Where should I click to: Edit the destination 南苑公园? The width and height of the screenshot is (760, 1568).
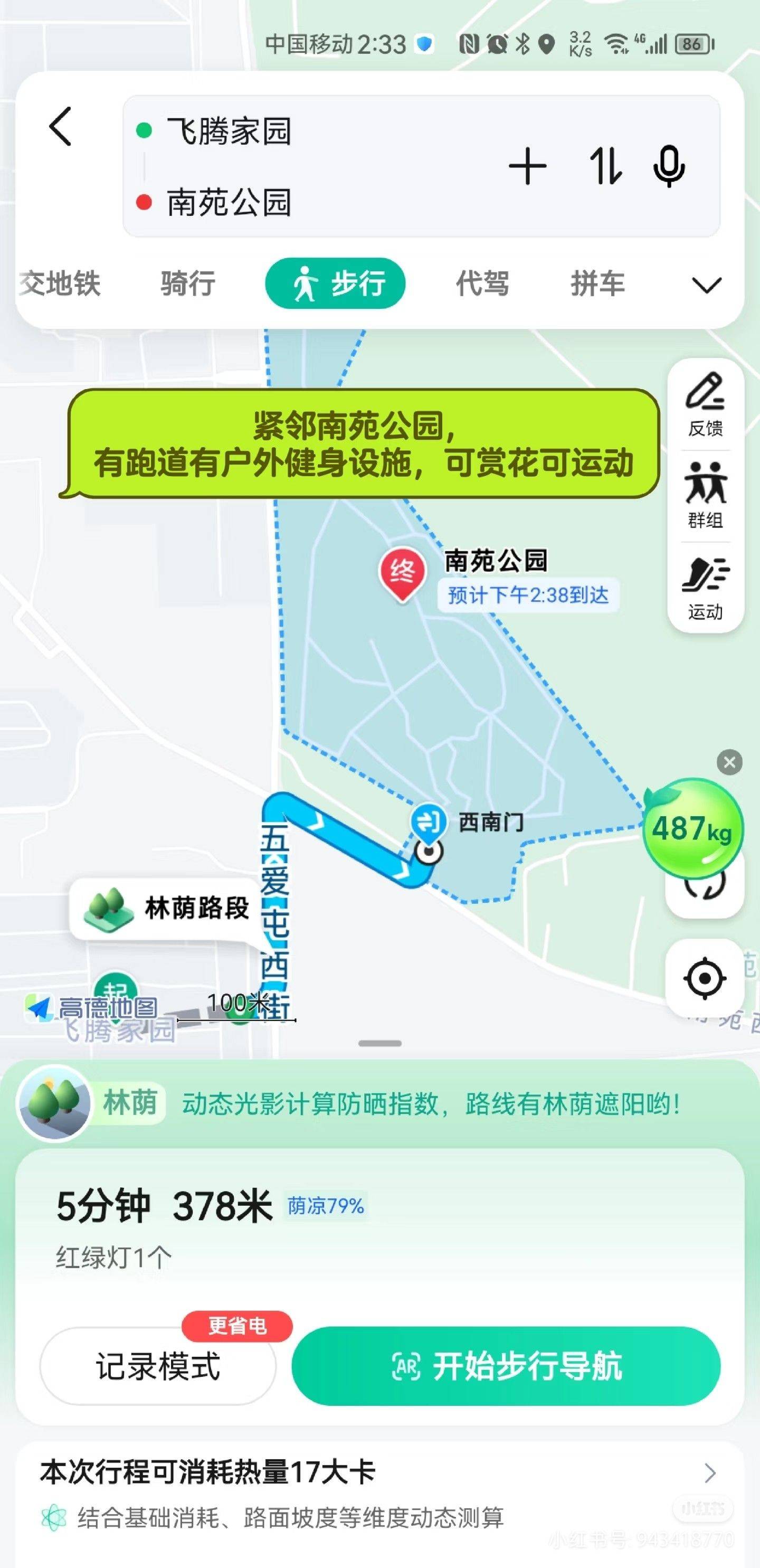(230, 202)
